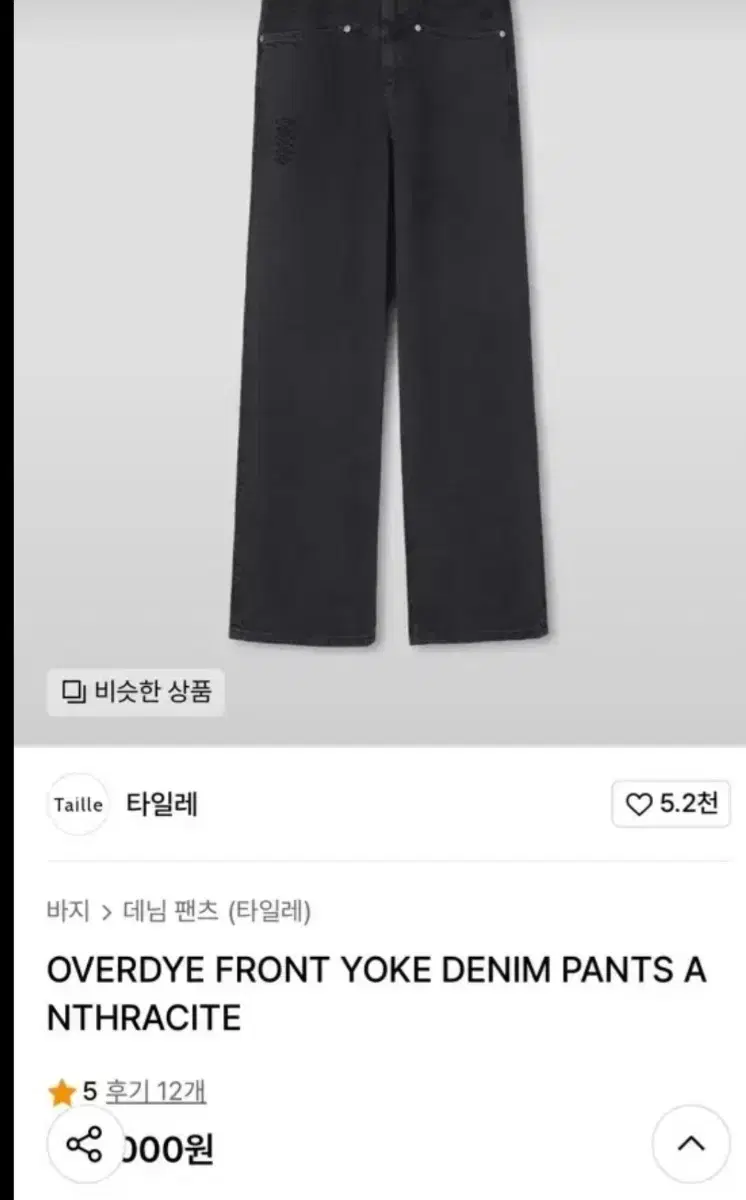Like the brand with the 5.2천 heart
Viewport: 746px width, 1200px height.
(671, 804)
